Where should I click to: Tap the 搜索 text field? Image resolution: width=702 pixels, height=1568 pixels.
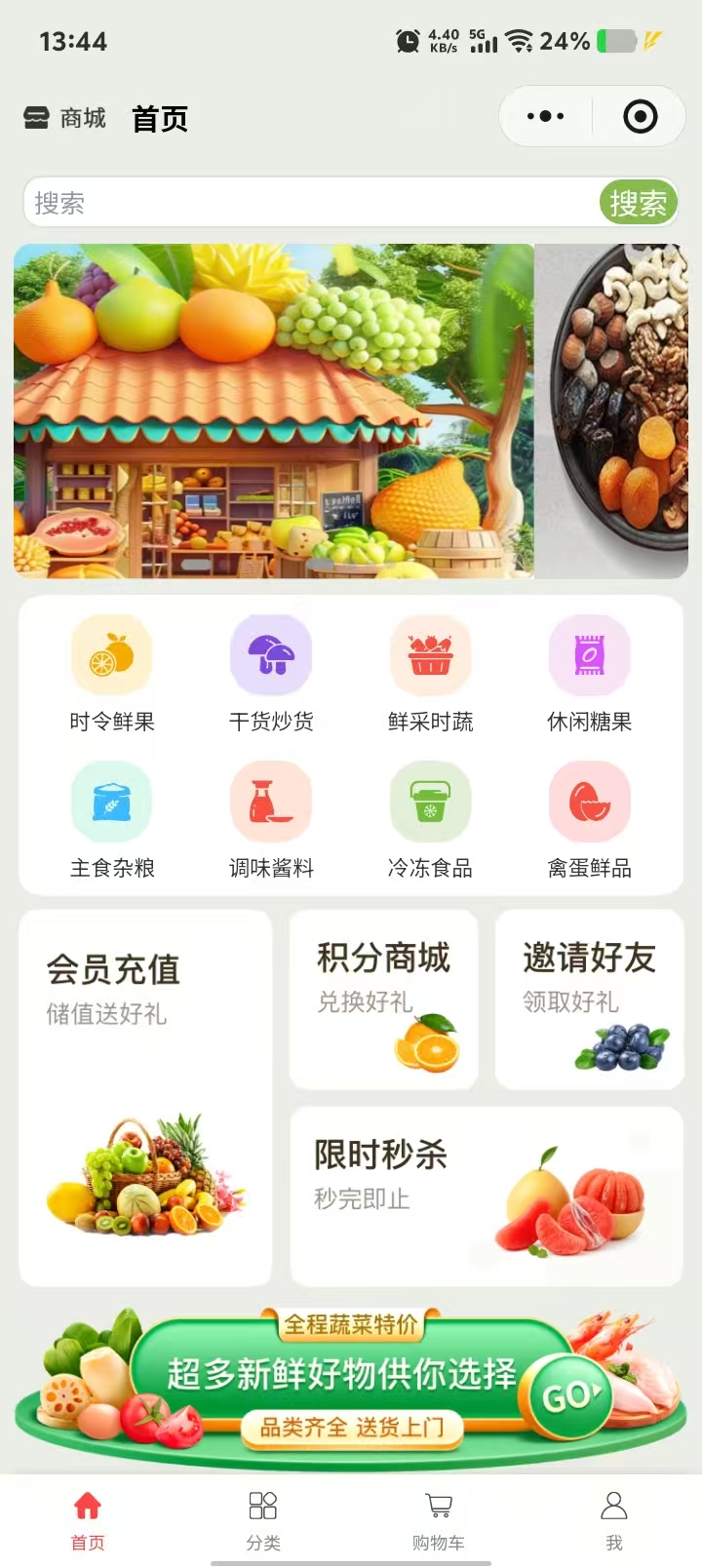click(312, 203)
